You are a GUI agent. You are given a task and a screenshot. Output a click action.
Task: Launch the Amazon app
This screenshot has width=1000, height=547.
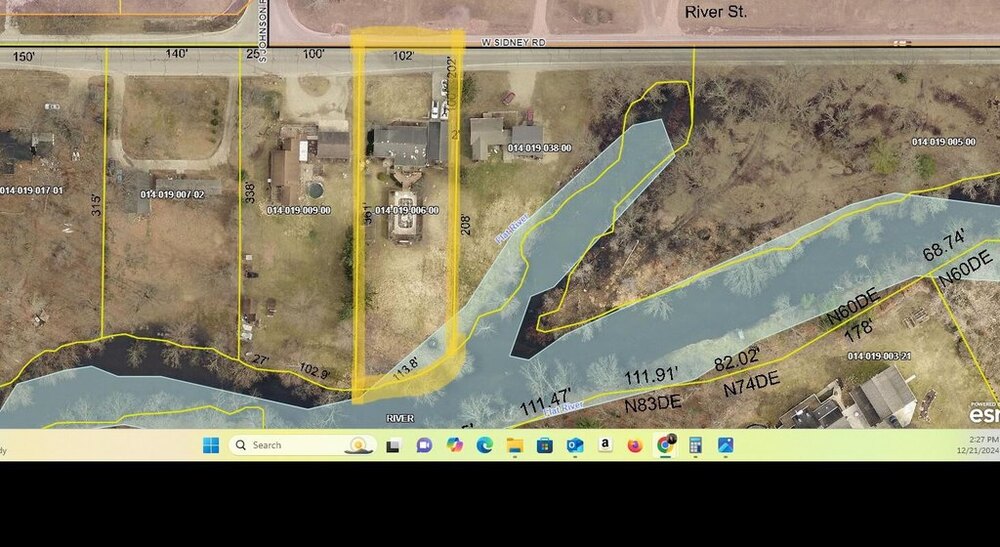[x=605, y=445]
